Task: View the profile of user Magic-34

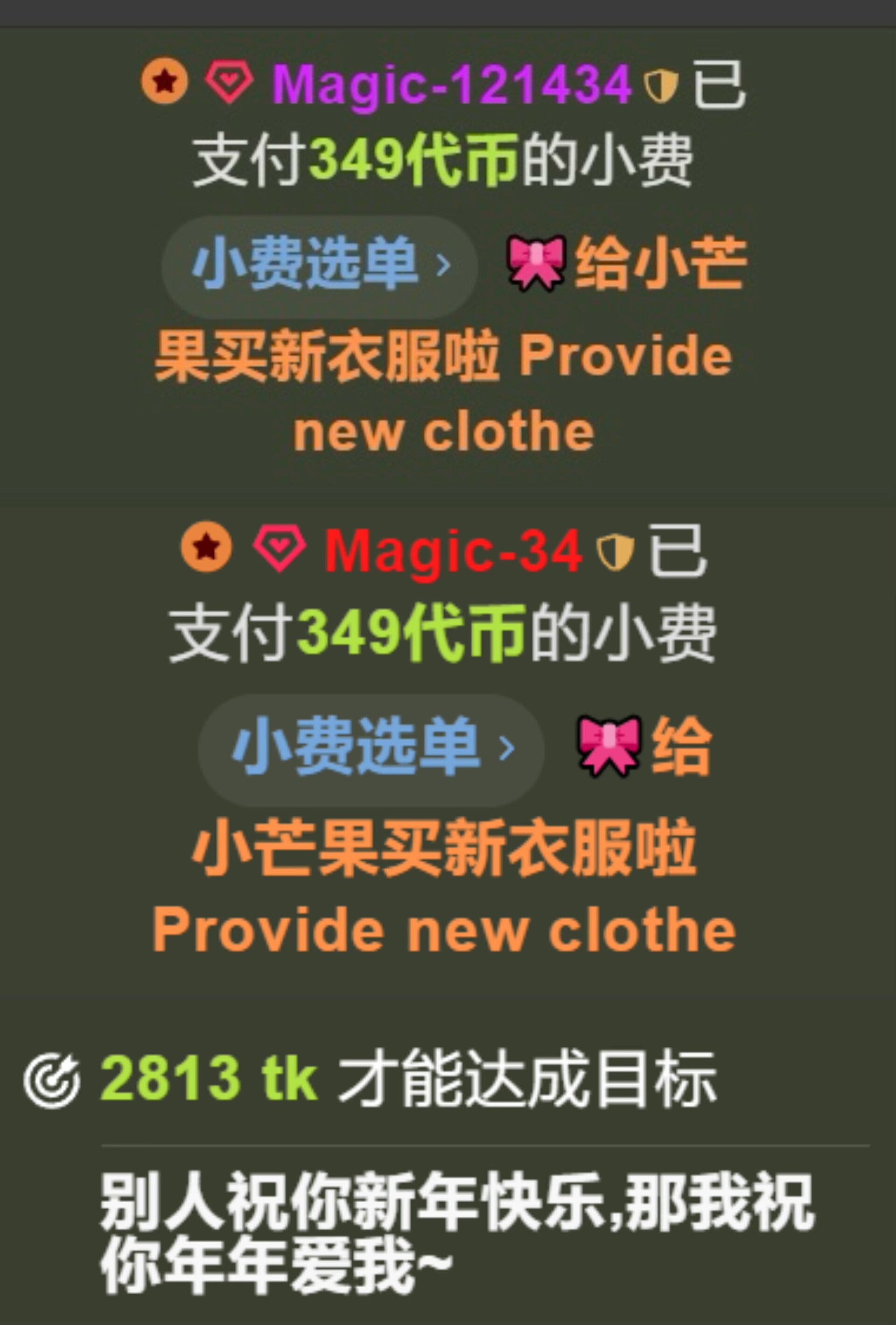Action: [453, 551]
